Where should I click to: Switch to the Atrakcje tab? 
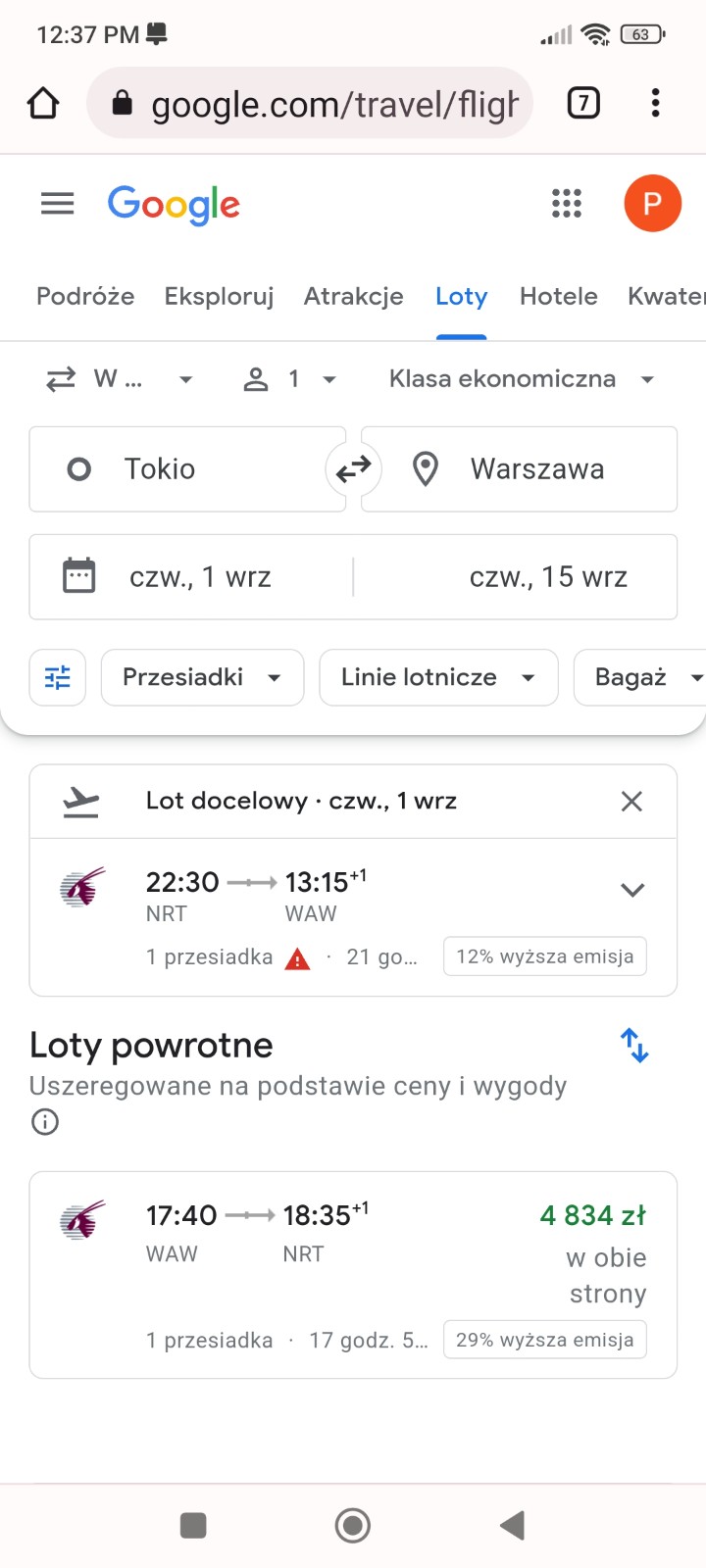pos(353,296)
